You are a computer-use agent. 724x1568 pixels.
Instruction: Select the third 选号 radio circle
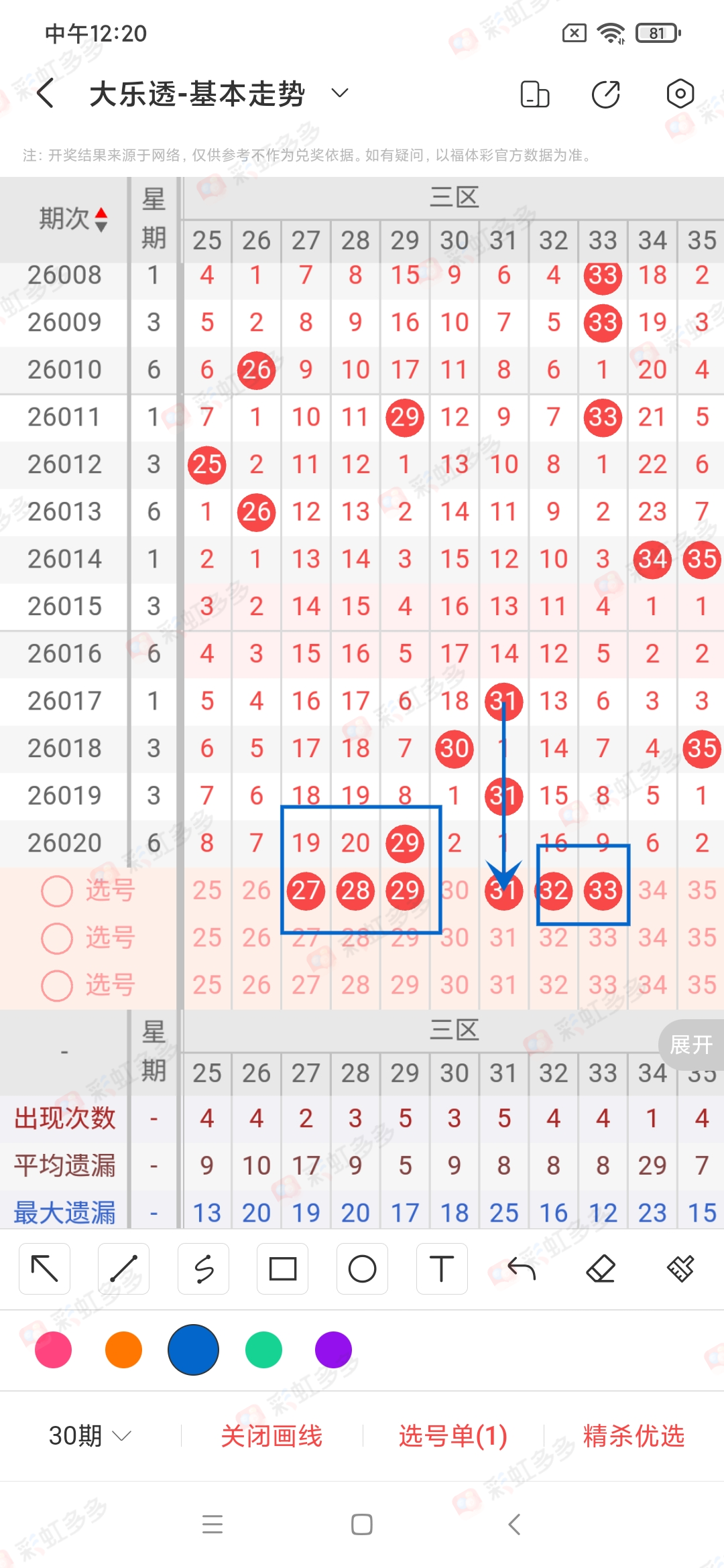click(x=57, y=985)
